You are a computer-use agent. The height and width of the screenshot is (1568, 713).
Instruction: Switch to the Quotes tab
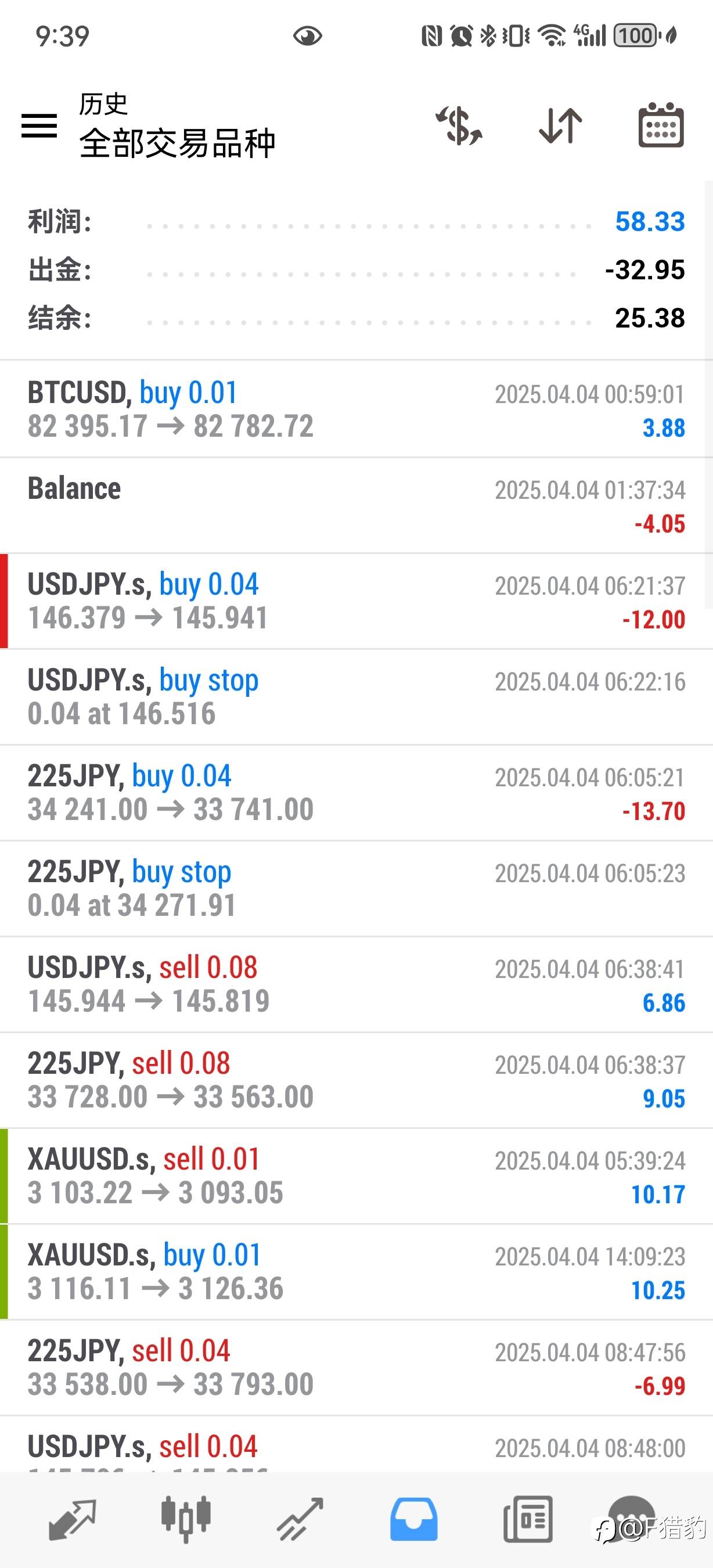pyautogui.click(x=72, y=1520)
